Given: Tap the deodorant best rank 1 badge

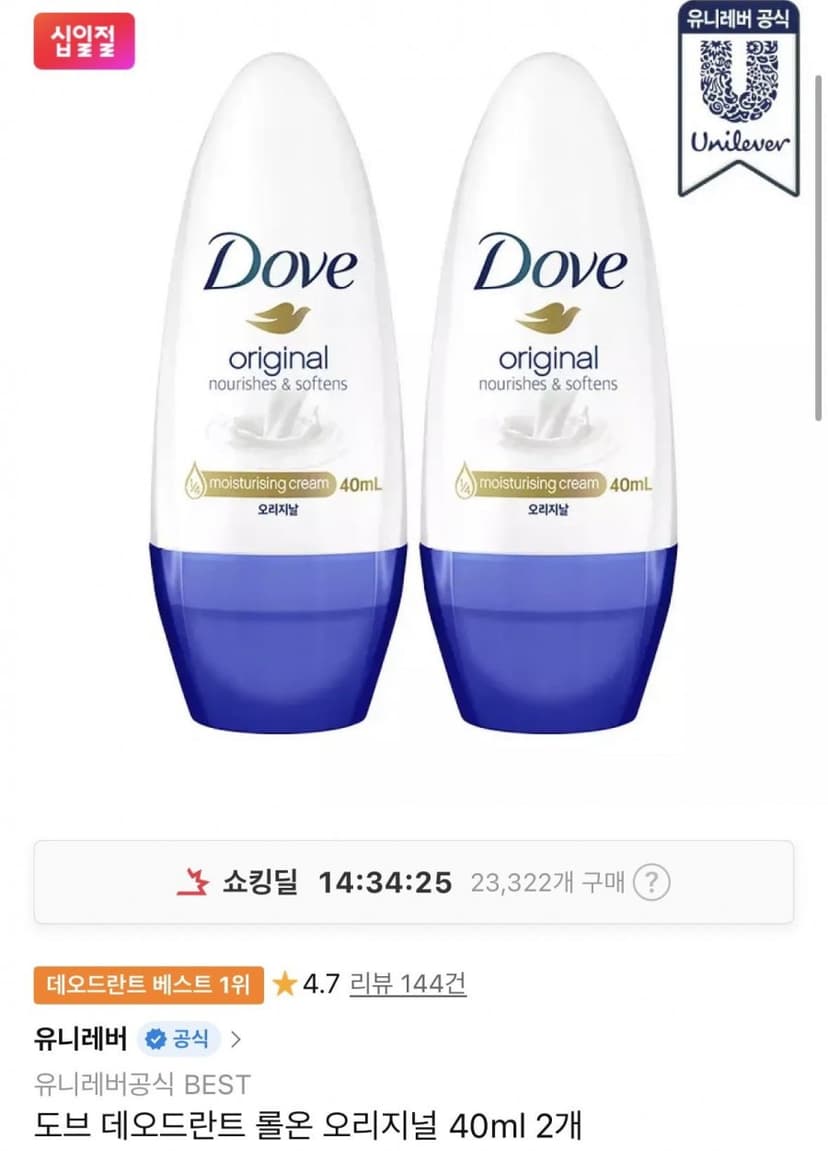Looking at the screenshot, I should click(x=148, y=984).
